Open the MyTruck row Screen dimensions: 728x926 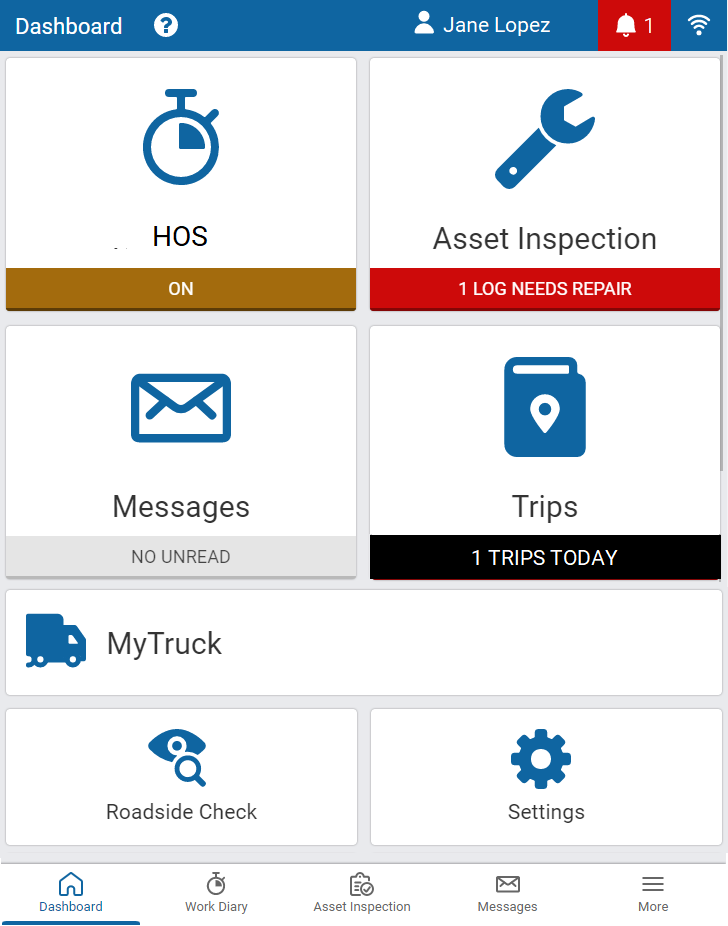pyautogui.click(x=364, y=642)
